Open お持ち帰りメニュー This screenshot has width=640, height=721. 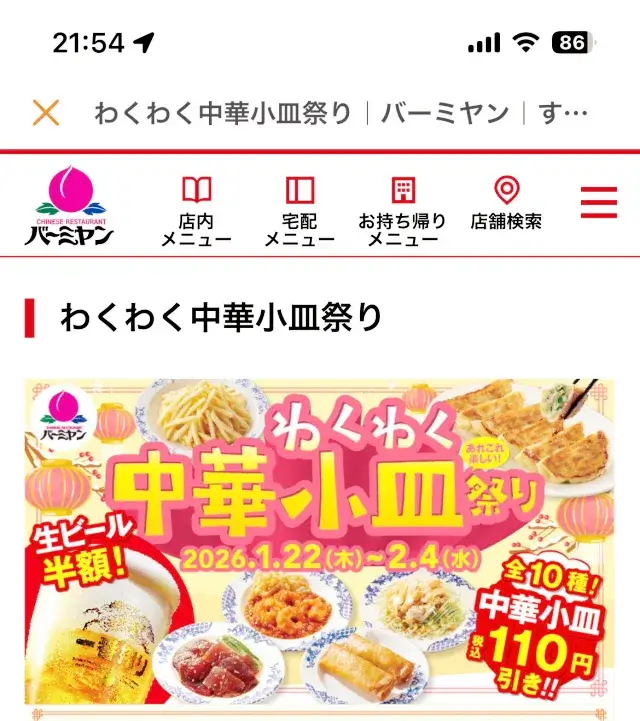(402, 210)
